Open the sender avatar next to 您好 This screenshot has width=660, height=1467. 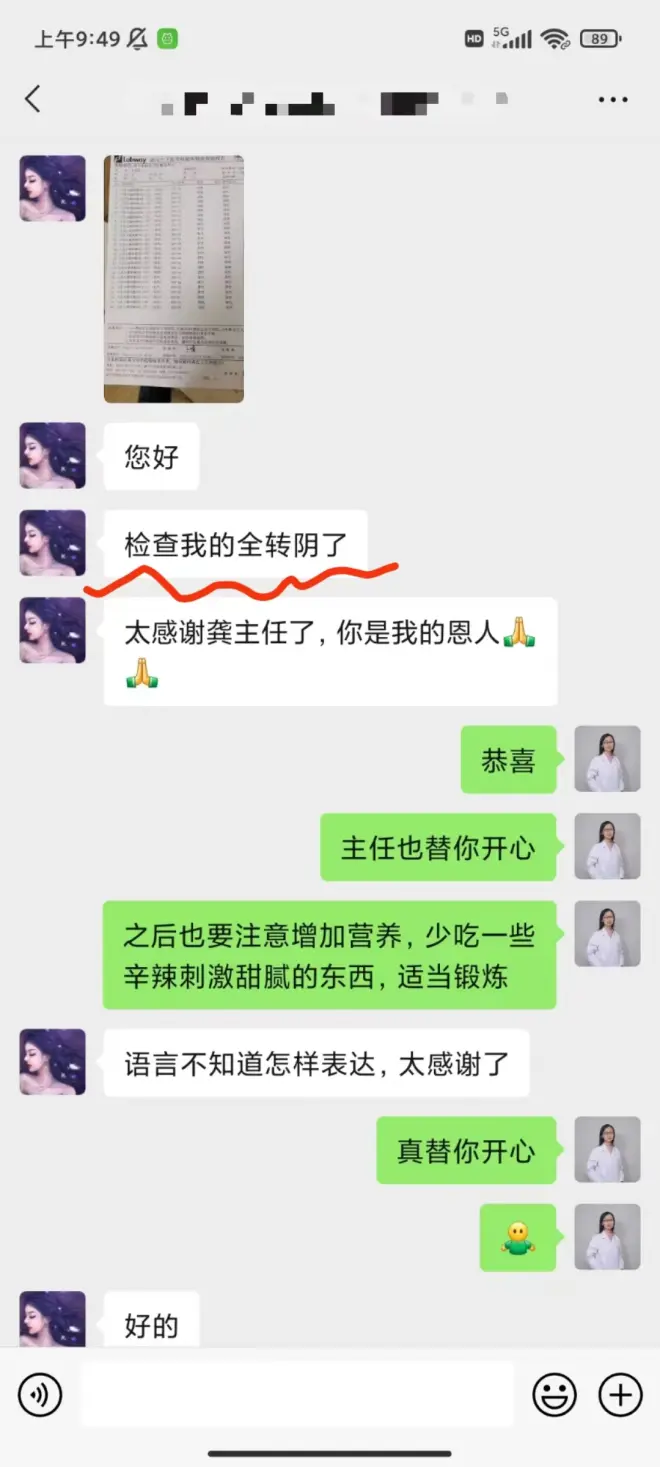(53, 456)
